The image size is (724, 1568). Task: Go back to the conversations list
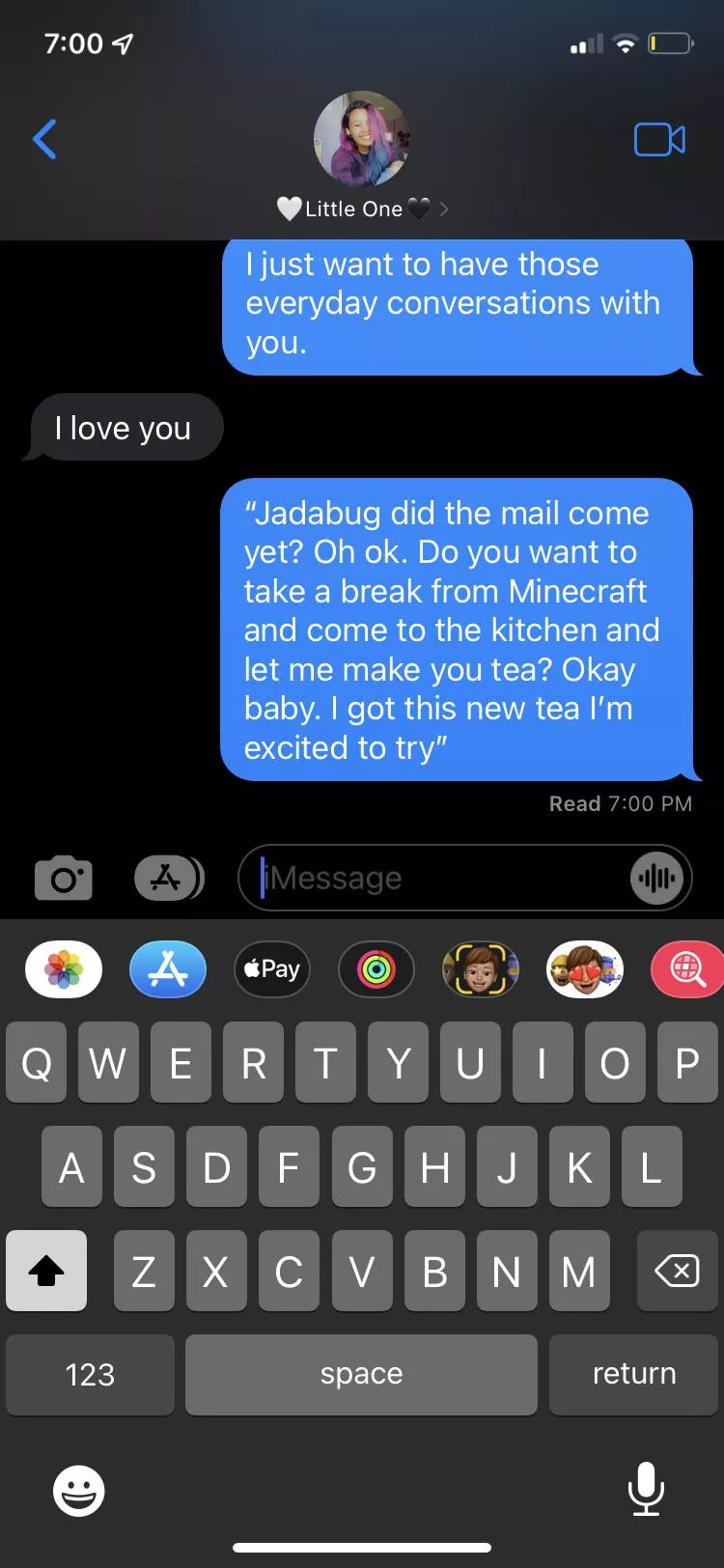tap(44, 140)
